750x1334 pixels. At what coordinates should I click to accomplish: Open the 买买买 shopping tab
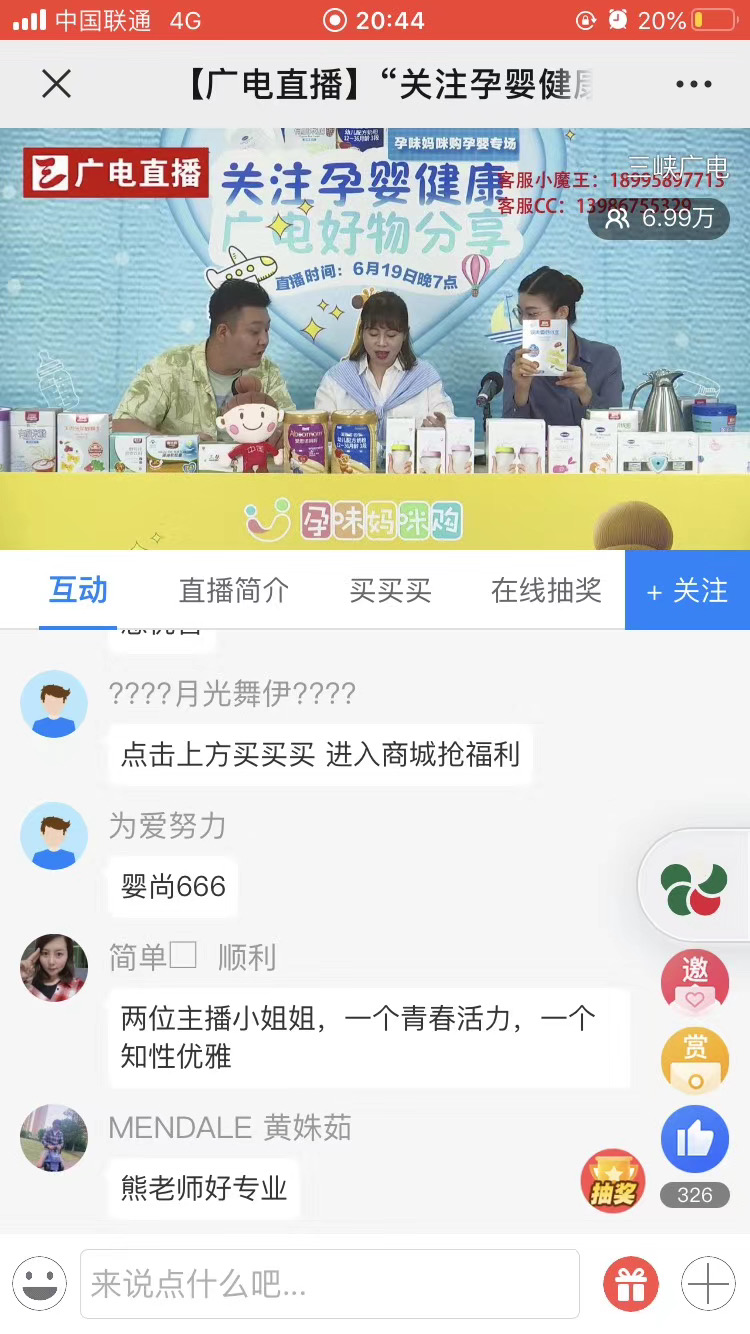coord(390,590)
